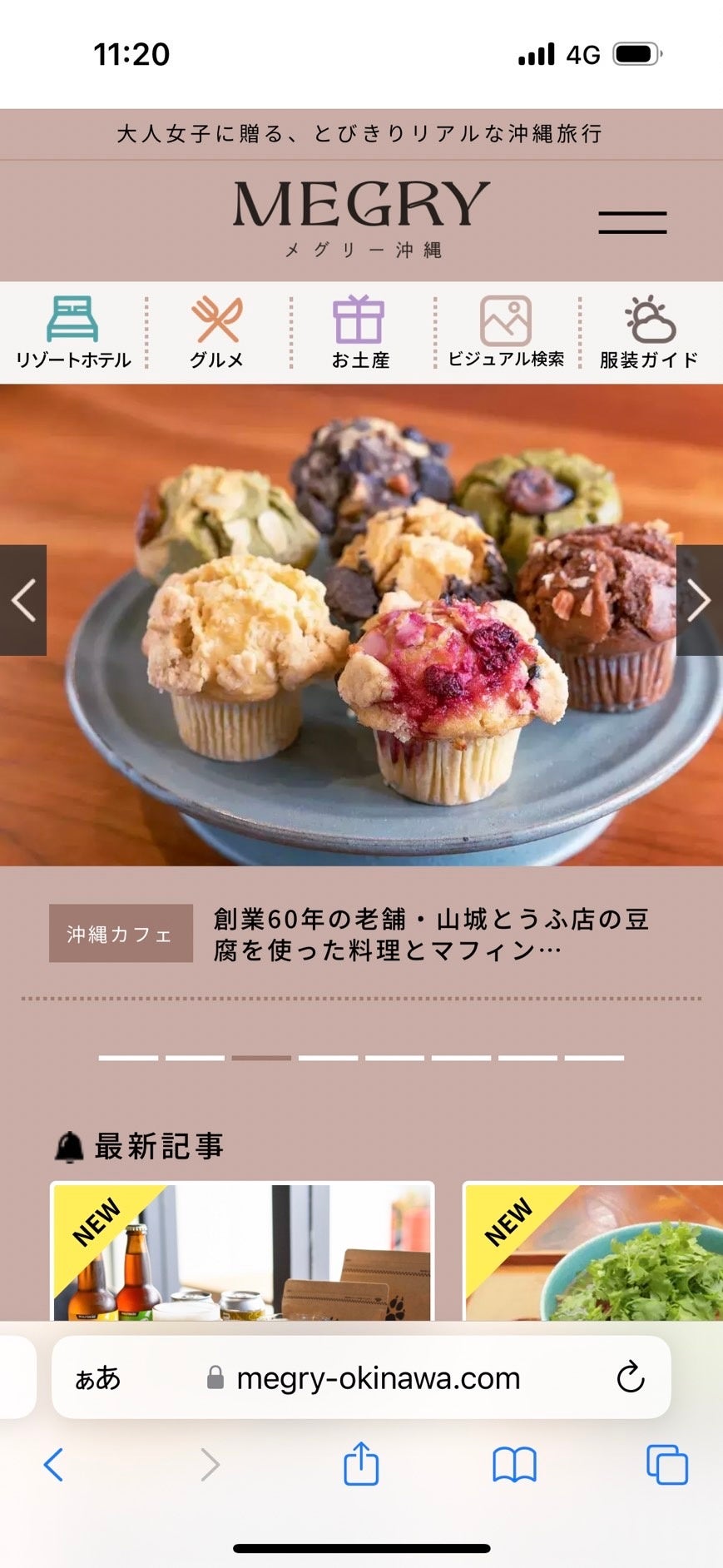Select the お土産 category
This screenshot has width=723, height=1568.
[360, 332]
